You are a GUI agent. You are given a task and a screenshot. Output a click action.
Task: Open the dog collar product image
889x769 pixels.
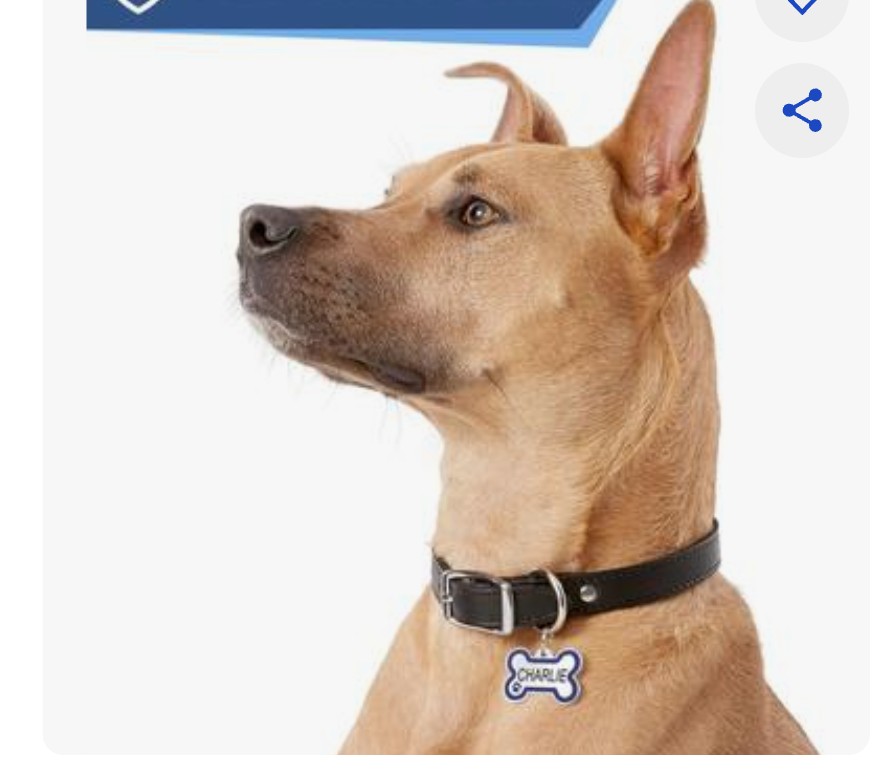(455, 400)
